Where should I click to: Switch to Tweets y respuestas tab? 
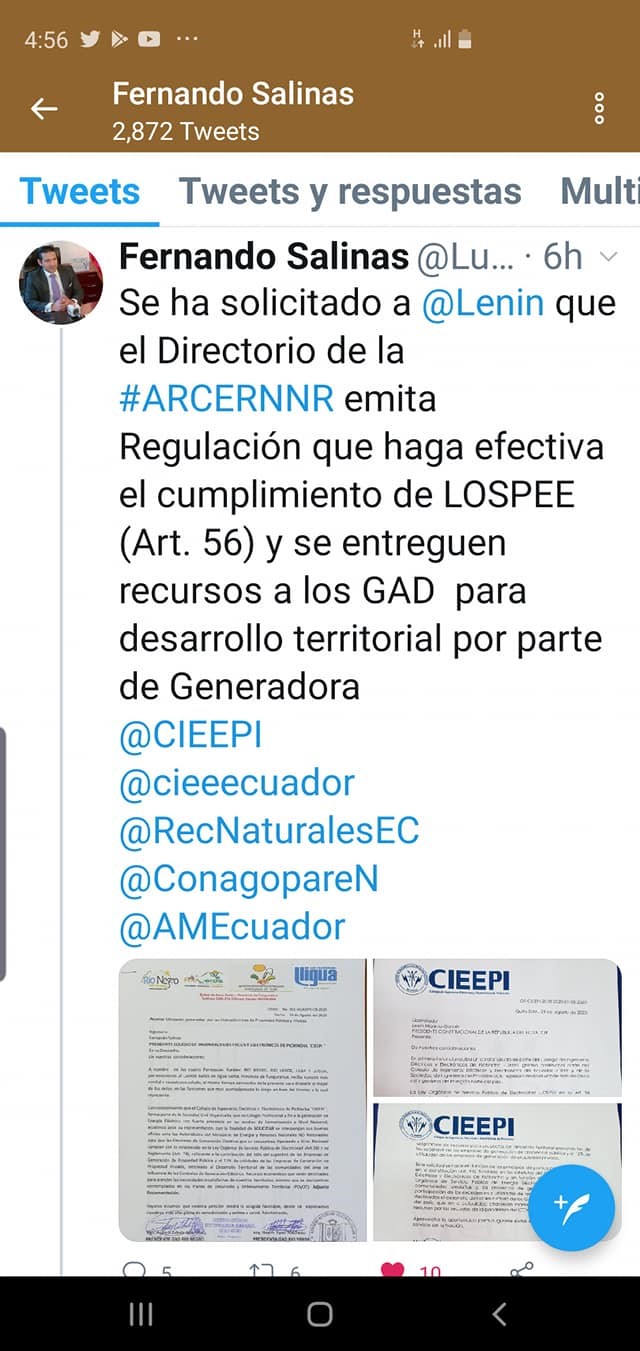350,191
